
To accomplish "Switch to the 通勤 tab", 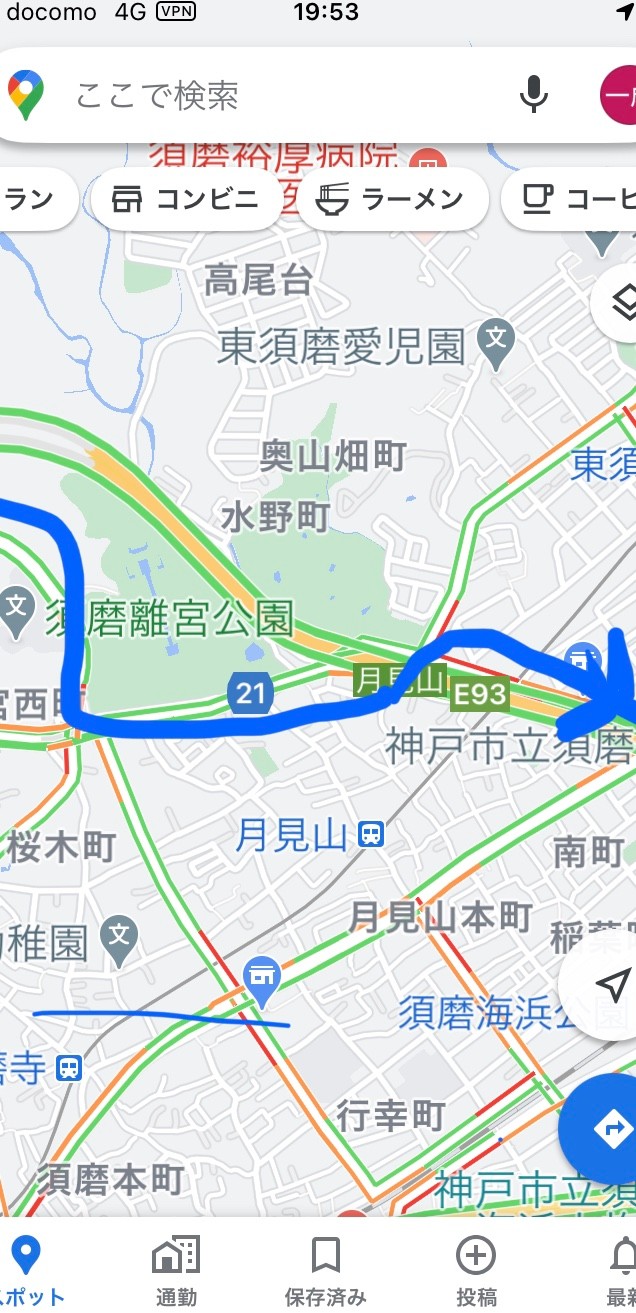I will pyautogui.click(x=176, y=1270).
